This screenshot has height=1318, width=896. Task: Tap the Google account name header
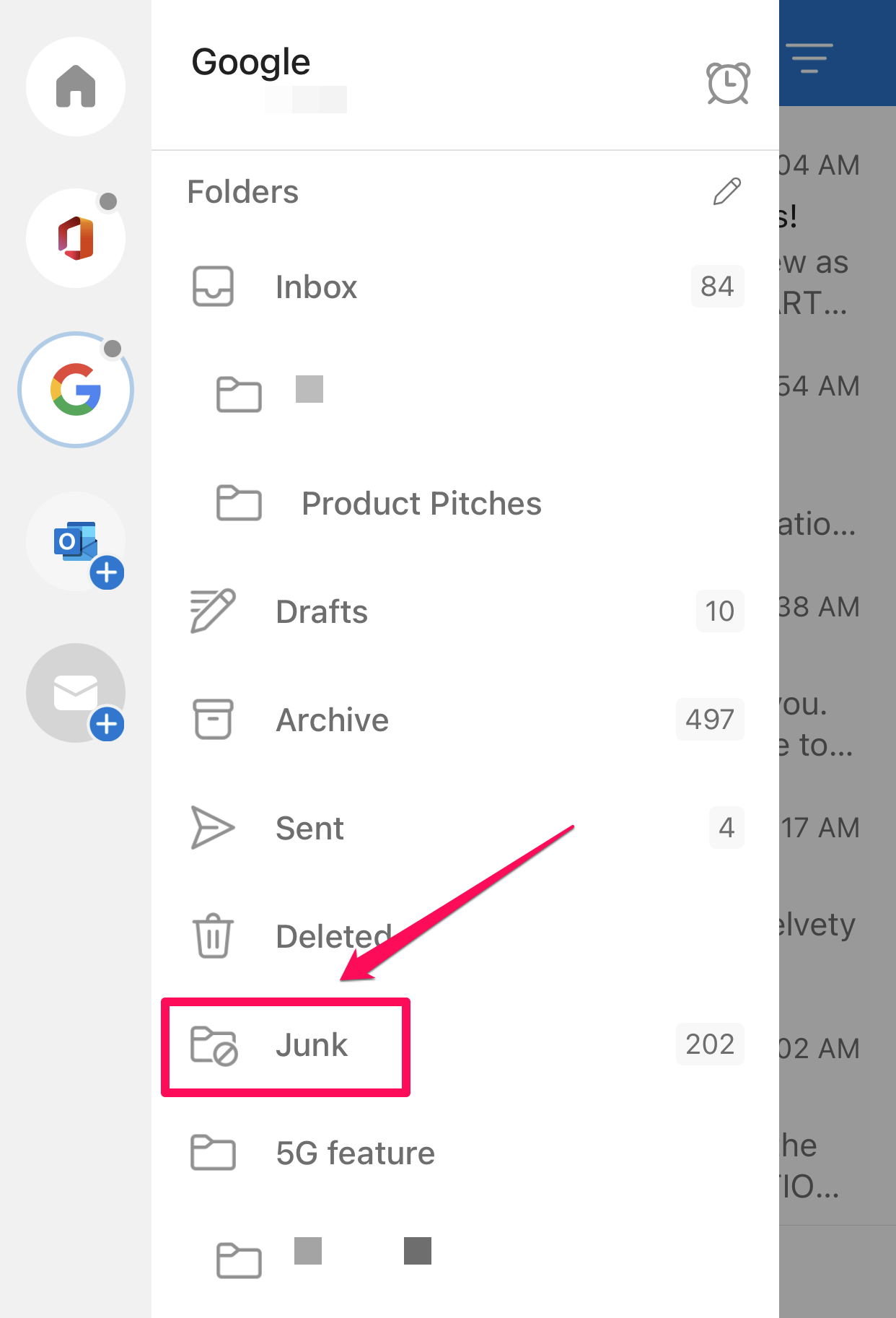click(251, 61)
